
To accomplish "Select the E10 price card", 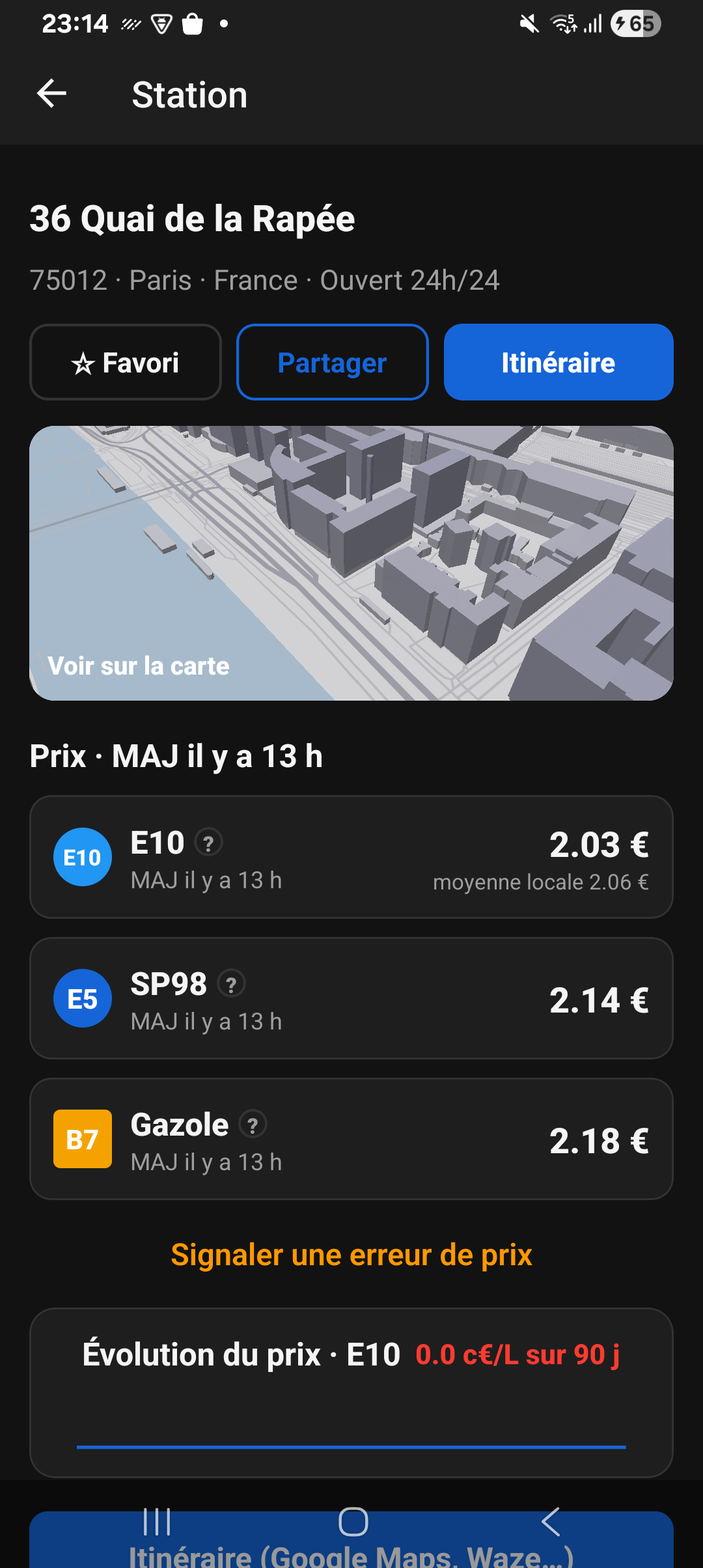I will pos(351,857).
